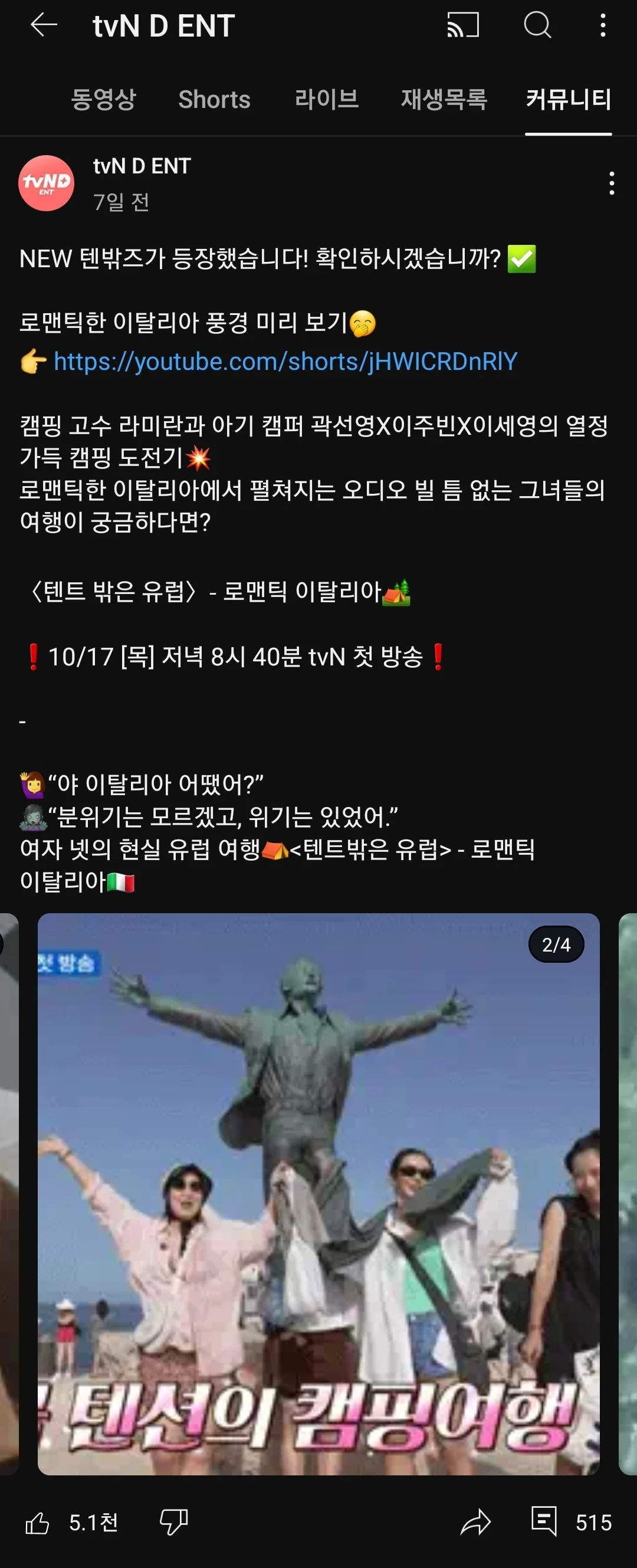Dislike the tvN D ENT post

pyautogui.click(x=173, y=1522)
